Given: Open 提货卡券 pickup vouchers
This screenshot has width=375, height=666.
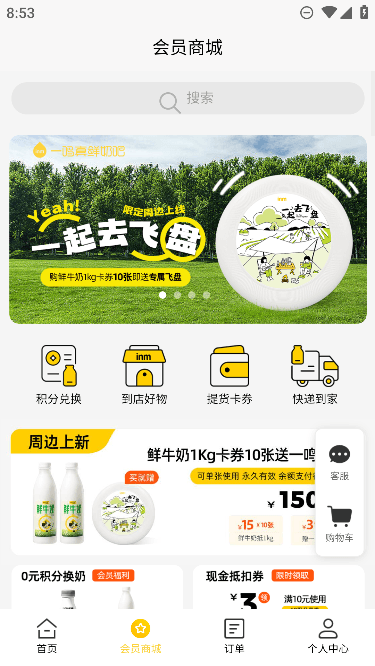Looking at the screenshot, I should pyautogui.click(x=229, y=375).
